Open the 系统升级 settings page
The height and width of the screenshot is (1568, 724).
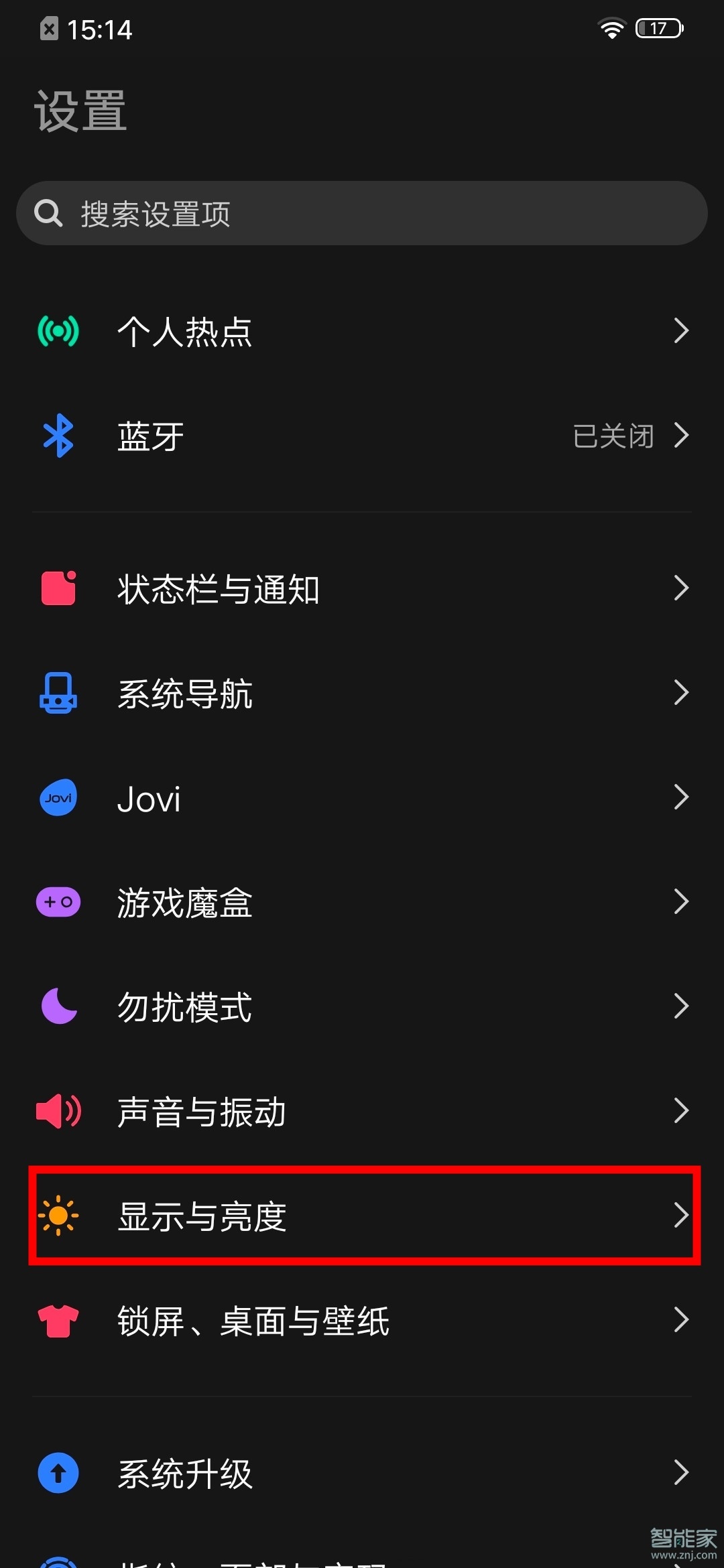362,1472
